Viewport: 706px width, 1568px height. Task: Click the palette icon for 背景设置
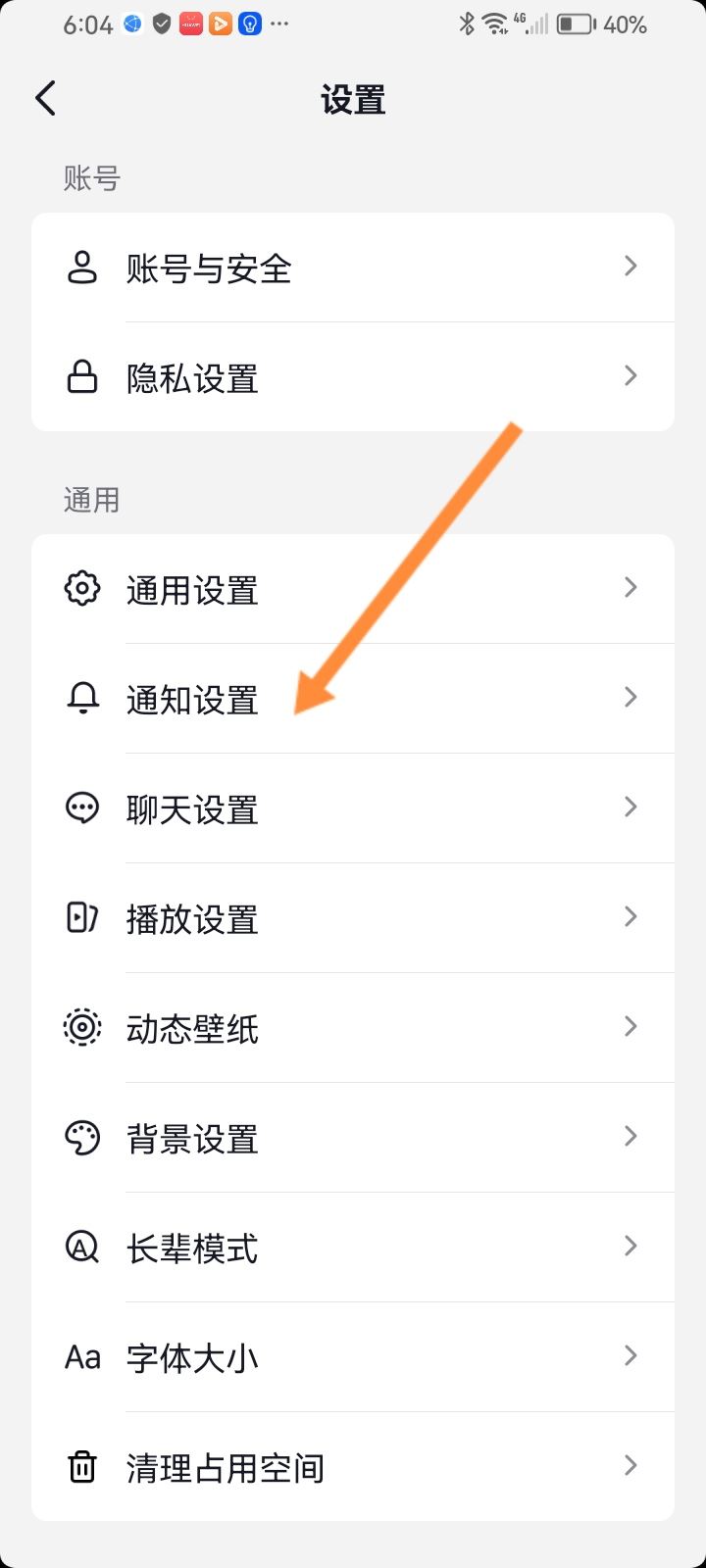82,1137
